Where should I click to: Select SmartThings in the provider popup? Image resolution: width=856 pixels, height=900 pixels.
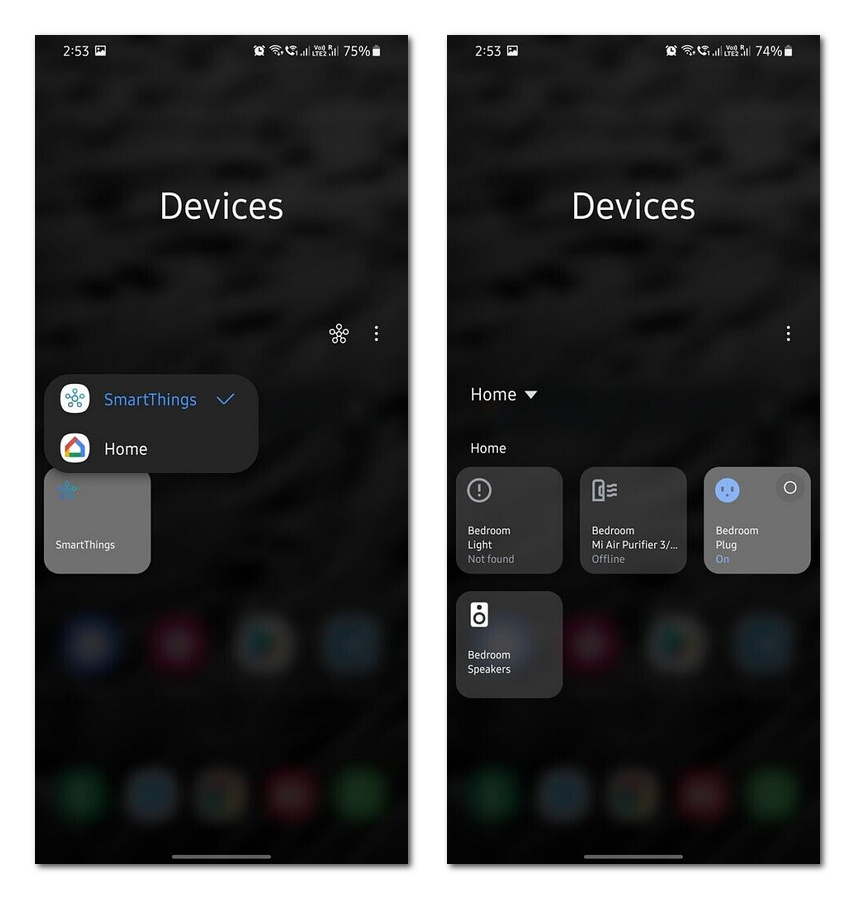[150, 400]
